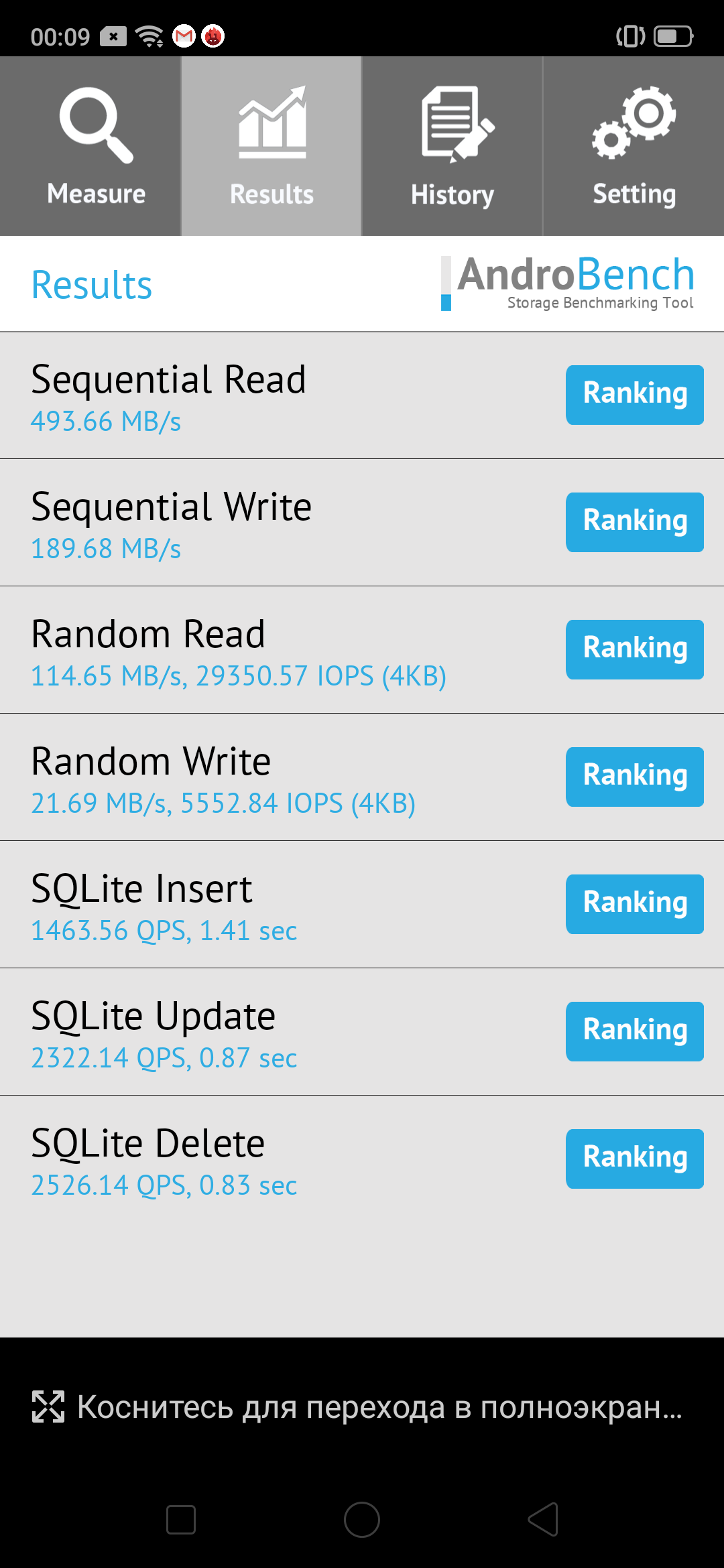Select the Results tab
724x1568 pixels.
click(271, 146)
